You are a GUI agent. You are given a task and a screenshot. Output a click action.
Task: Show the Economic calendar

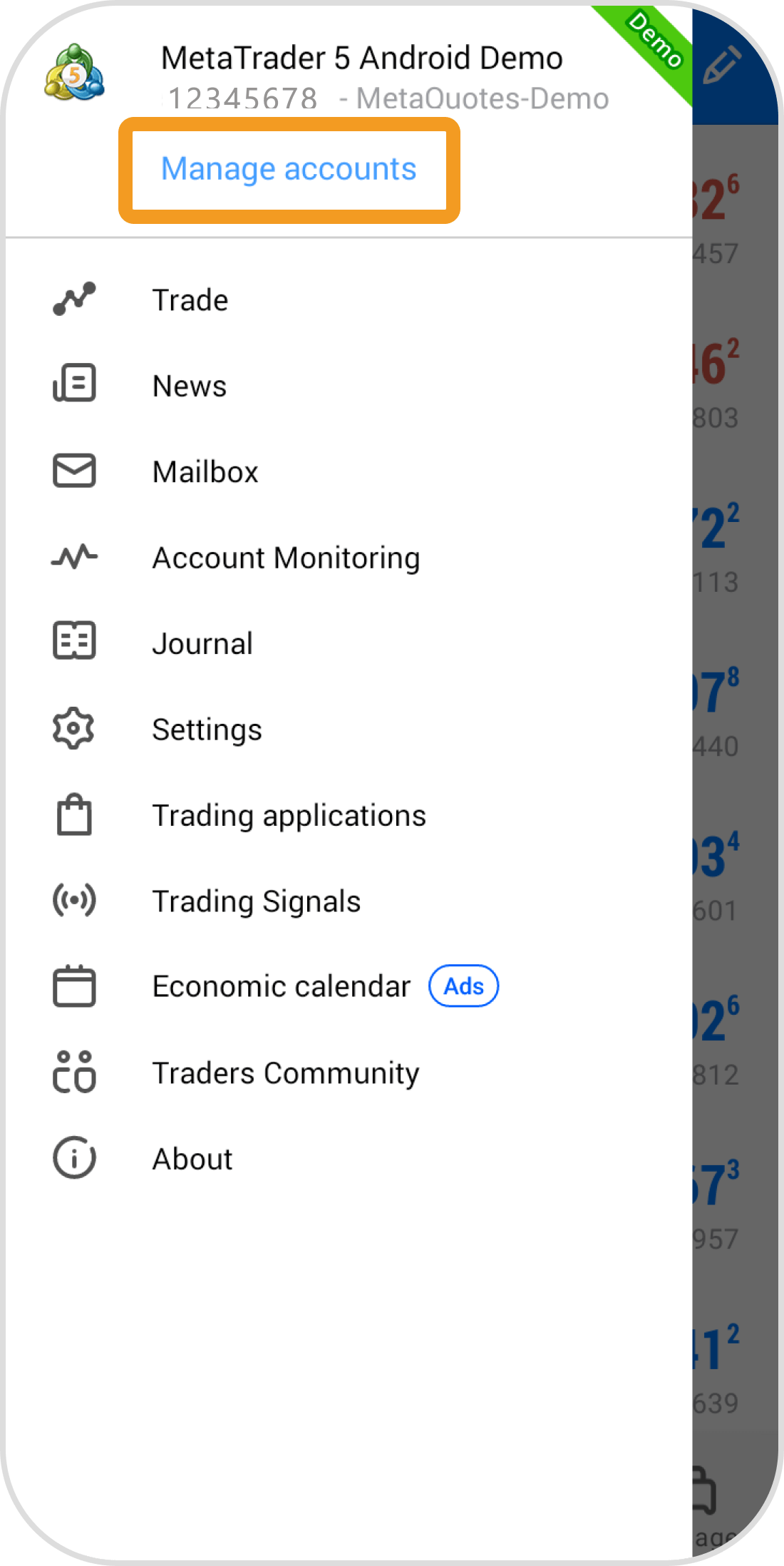click(x=282, y=987)
